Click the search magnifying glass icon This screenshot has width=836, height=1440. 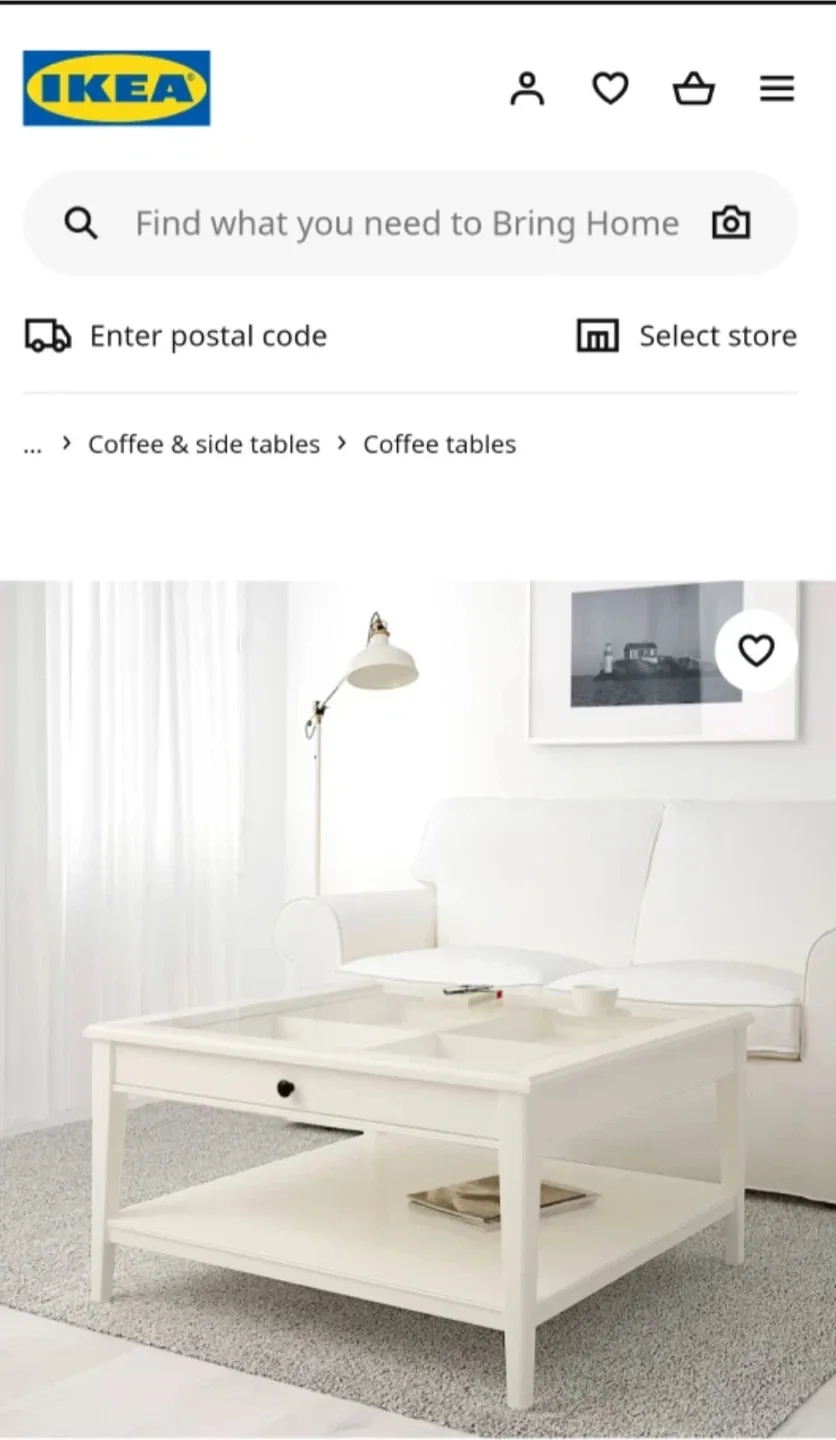click(81, 222)
